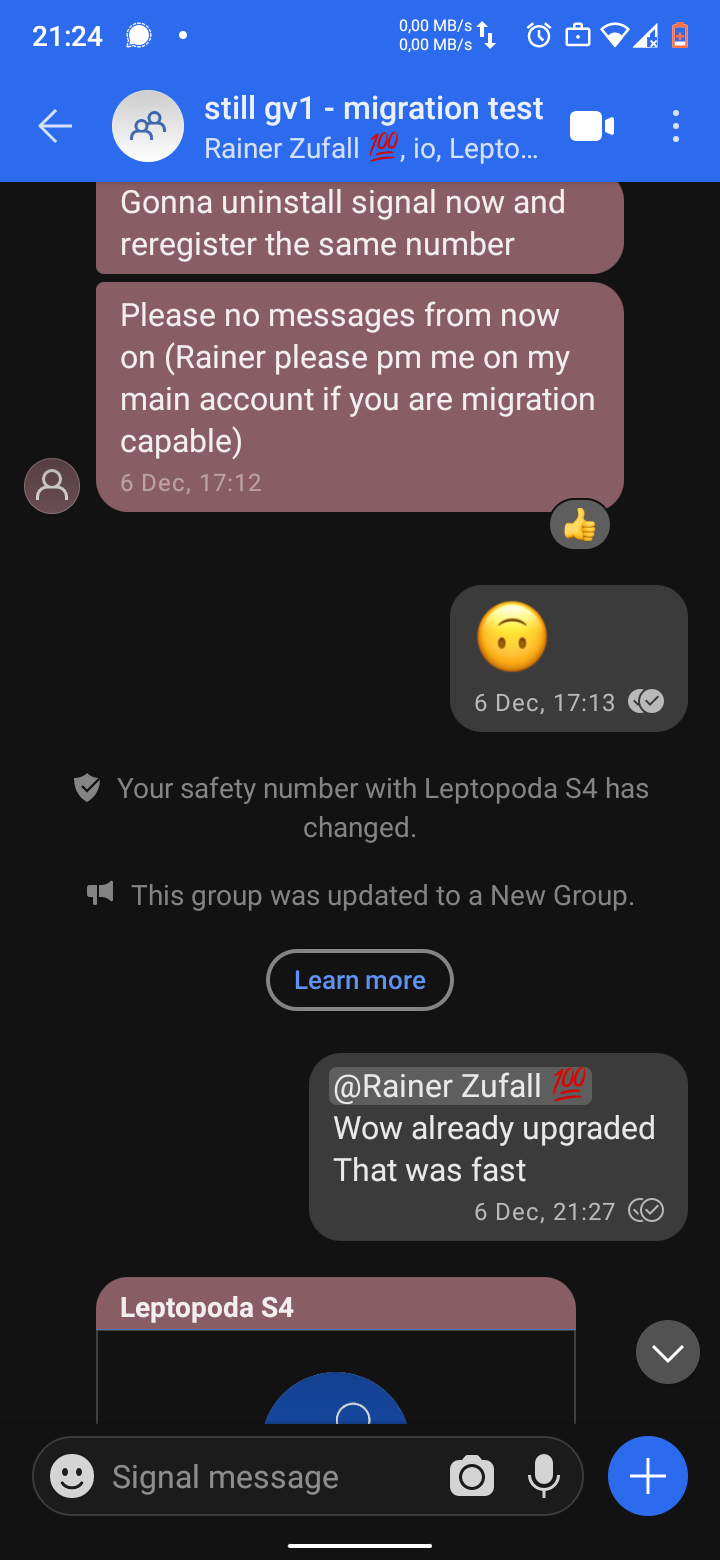Tap the Learn more button about New Group
This screenshot has height=1560, width=720.
pyautogui.click(x=359, y=980)
